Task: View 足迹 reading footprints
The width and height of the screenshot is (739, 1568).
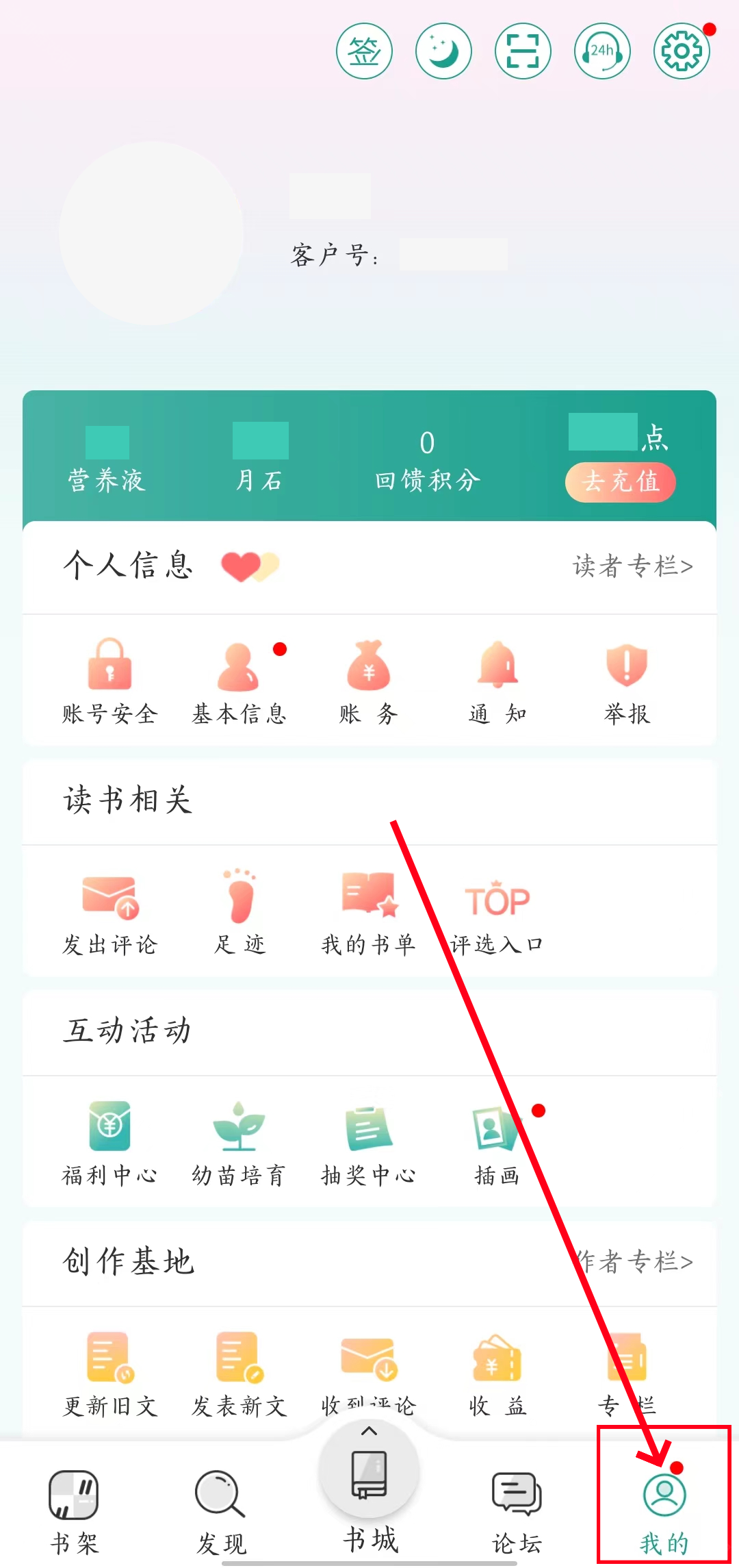Action: click(x=239, y=911)
